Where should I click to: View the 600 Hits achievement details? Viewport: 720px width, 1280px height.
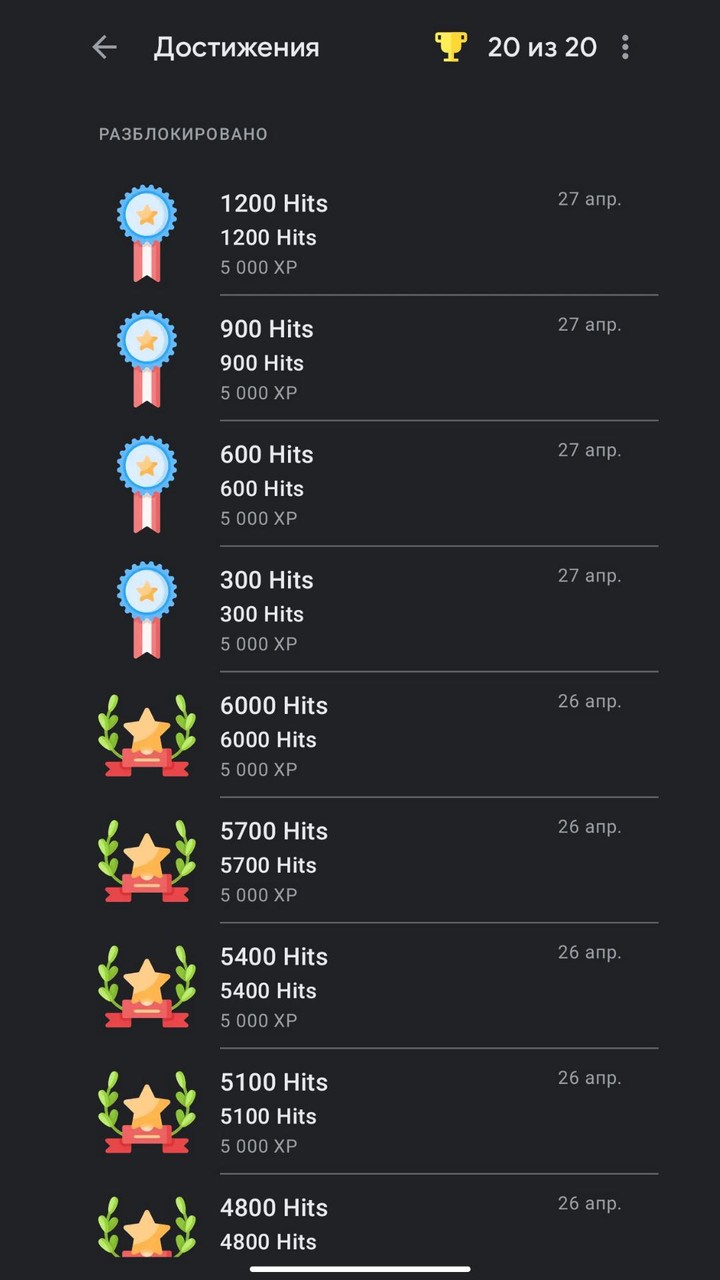(380, 485)
